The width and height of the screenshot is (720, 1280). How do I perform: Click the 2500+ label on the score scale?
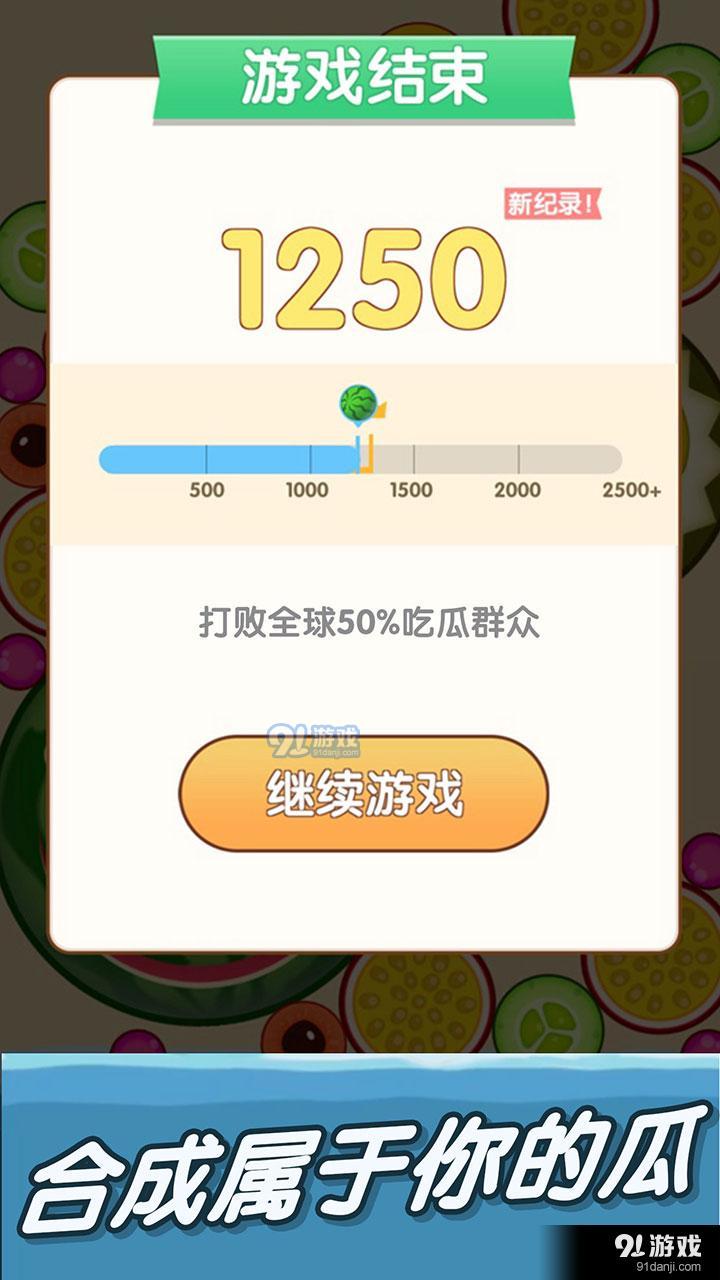(x=630, y=491)
